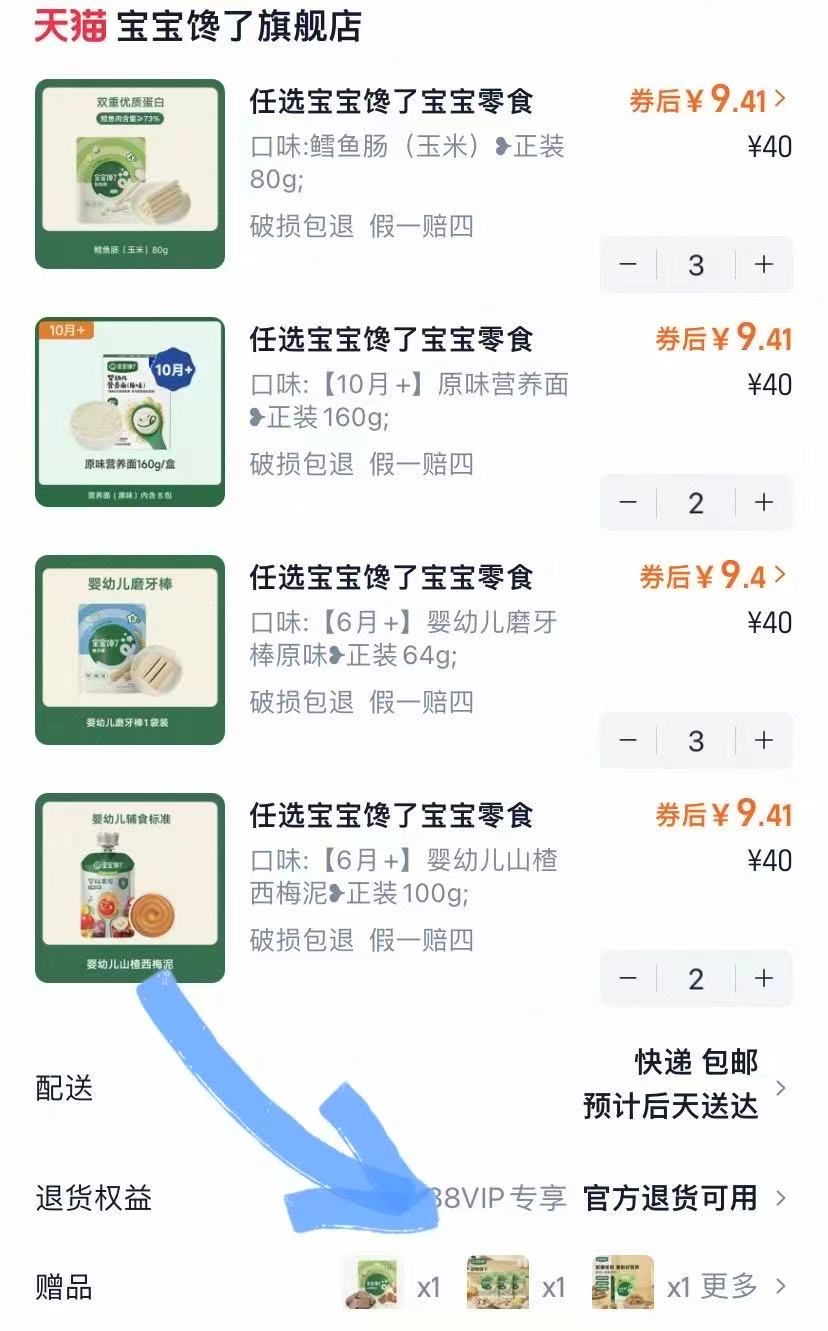Image resolution: width=828 pixels, height=1331 pixels.
Task: Click the Tmall (天猫) logo
Action: point(68,30)
